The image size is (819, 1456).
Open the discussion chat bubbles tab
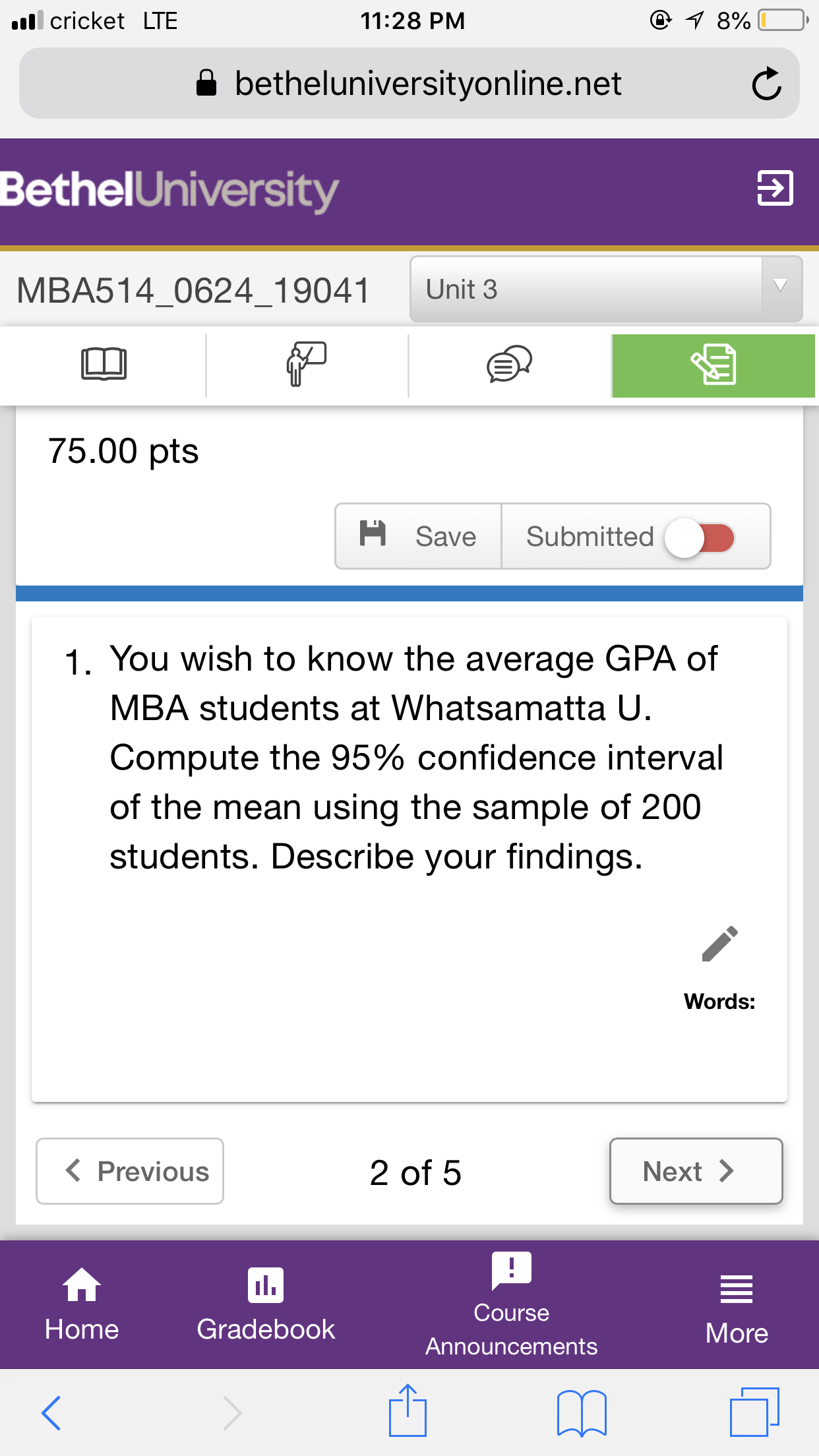(510, 365)
